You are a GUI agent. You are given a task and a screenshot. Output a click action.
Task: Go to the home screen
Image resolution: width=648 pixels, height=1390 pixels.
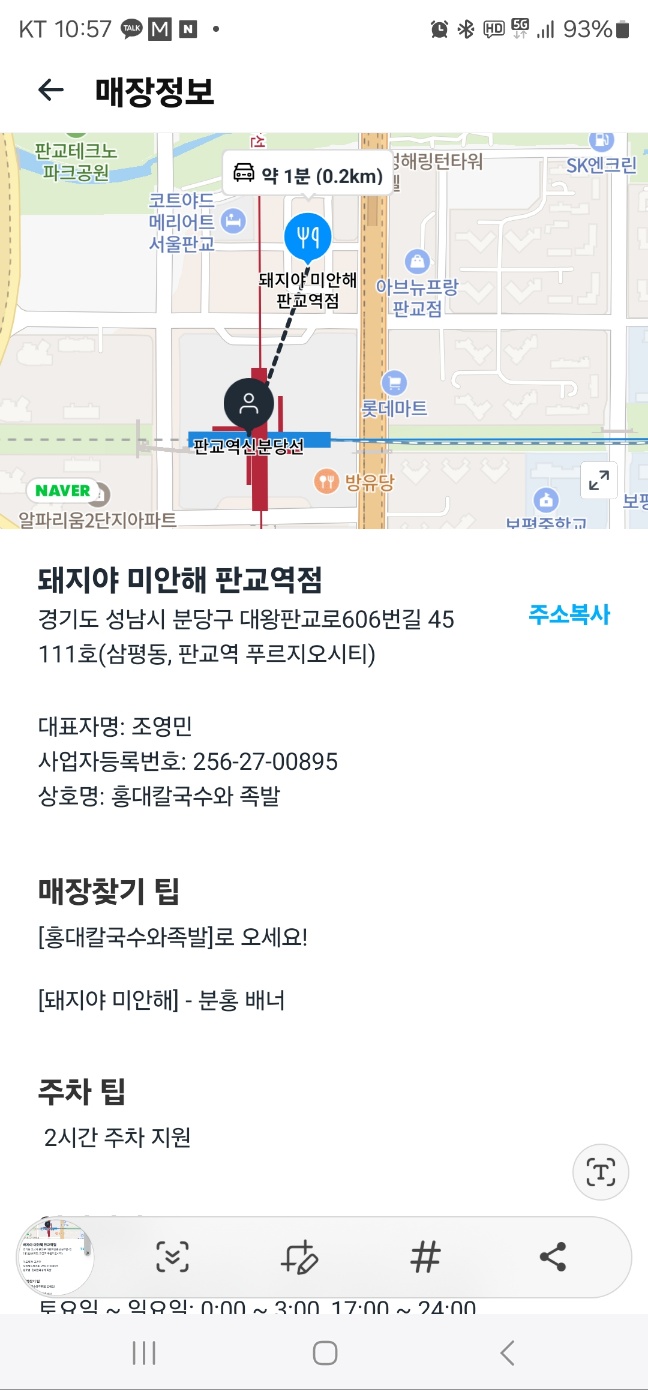pyautogui.click(x=324, y=1353)
